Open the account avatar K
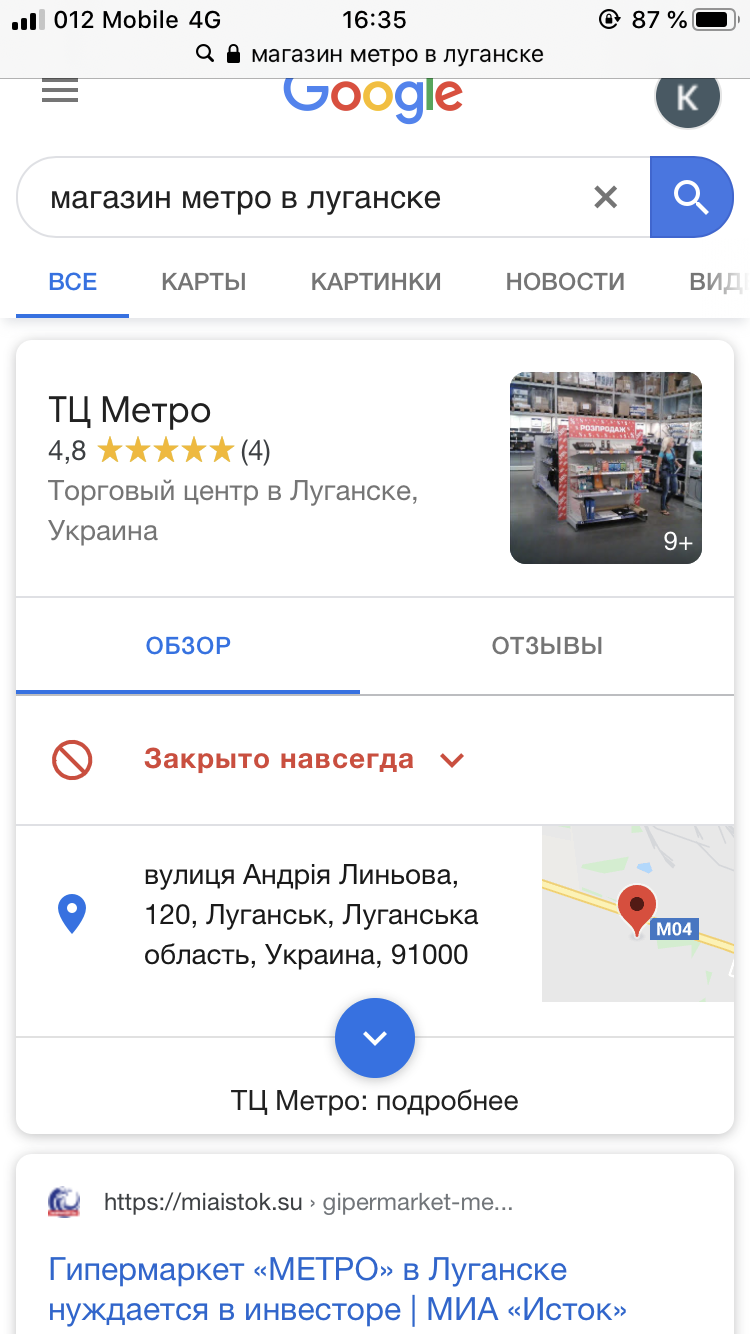 pos(687,98)
